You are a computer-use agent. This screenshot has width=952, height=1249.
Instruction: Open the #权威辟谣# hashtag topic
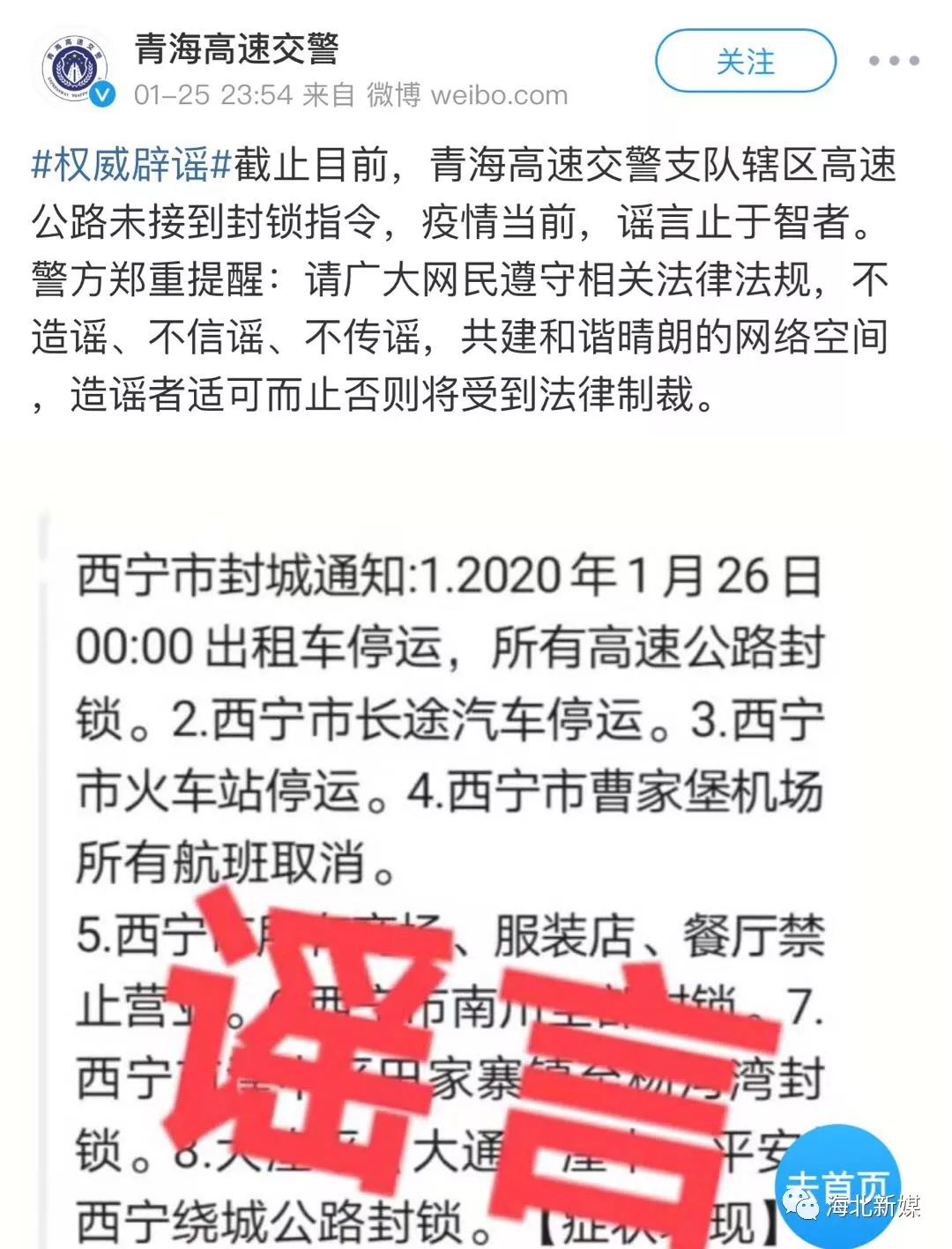pyautogui.click(x=131, y=165)
